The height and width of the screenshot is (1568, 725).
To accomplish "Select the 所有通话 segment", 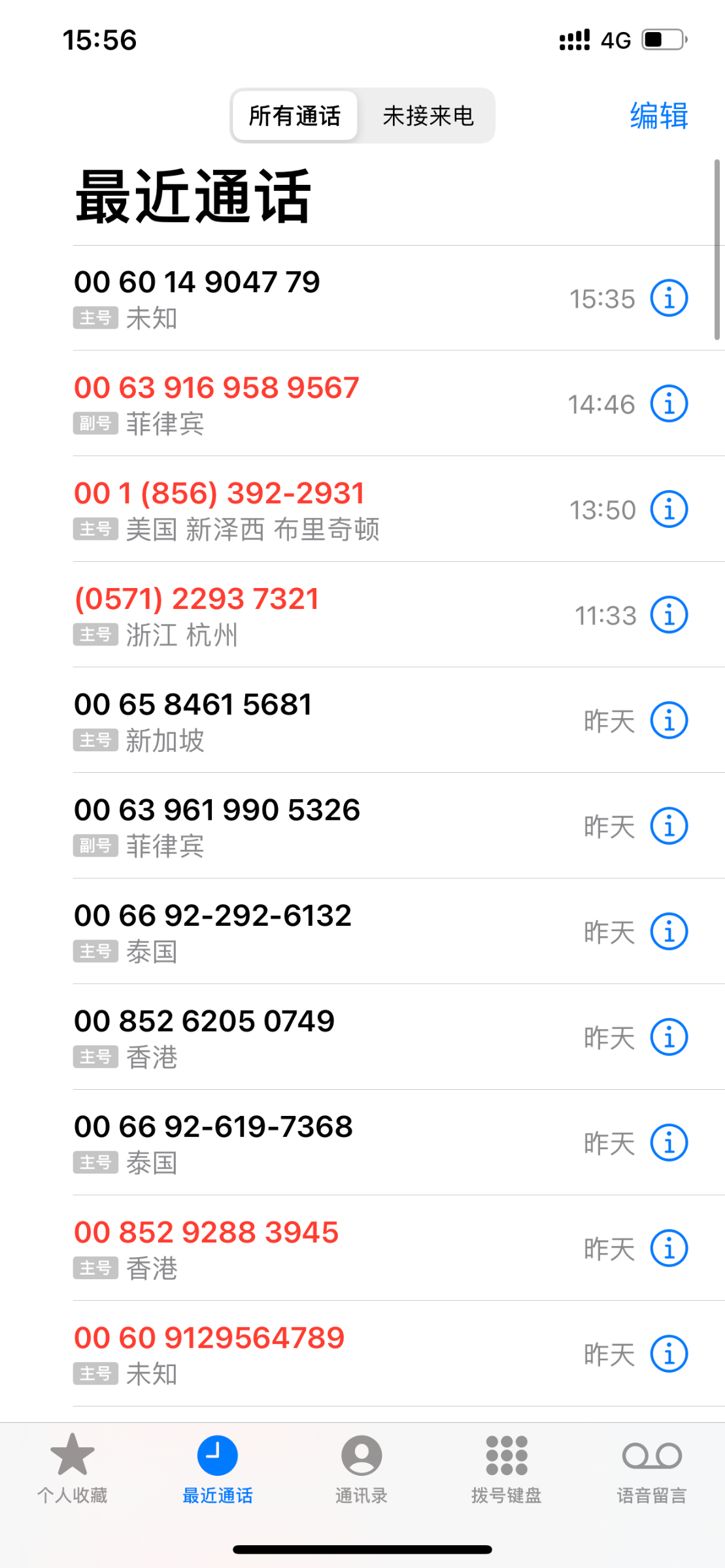I will 295,116.
